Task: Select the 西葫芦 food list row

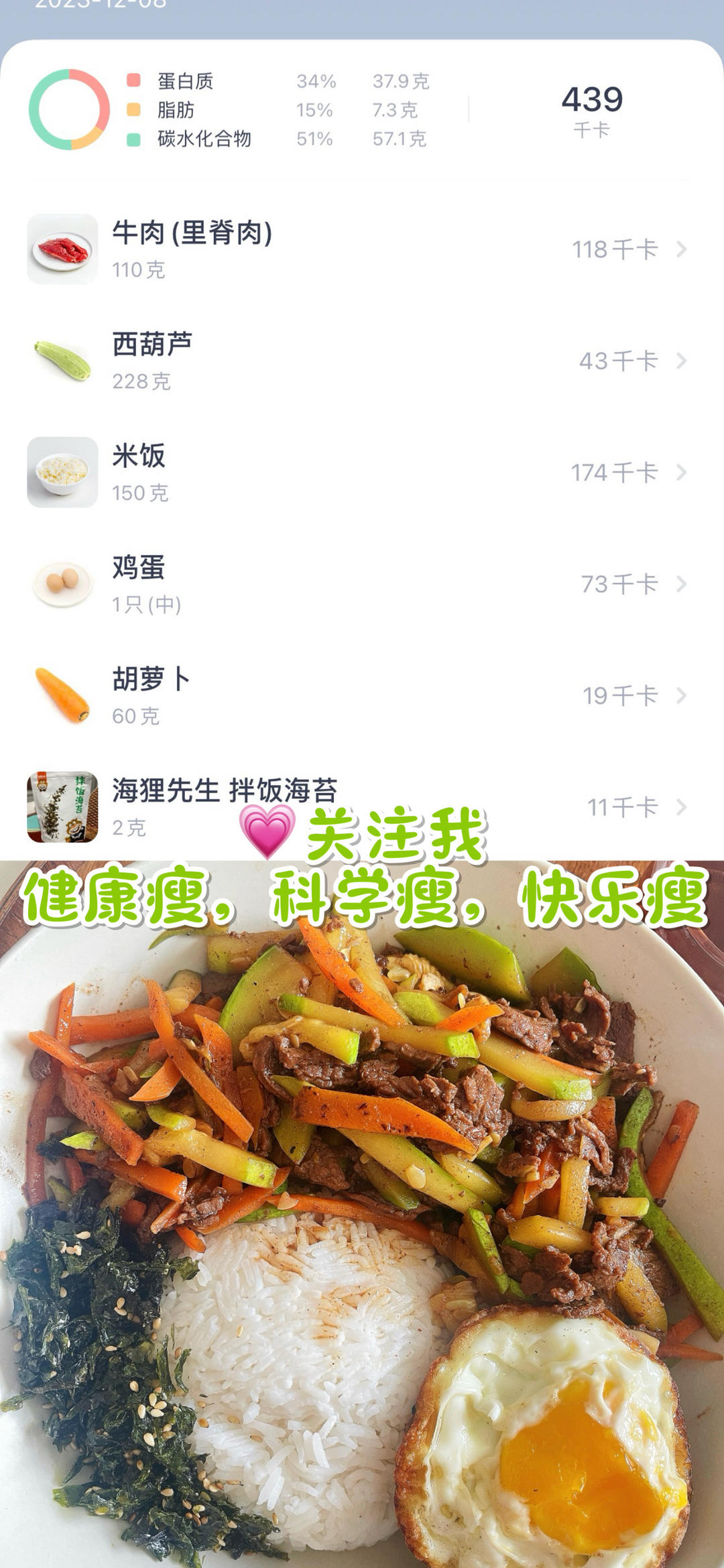Action: pos(335,359)
